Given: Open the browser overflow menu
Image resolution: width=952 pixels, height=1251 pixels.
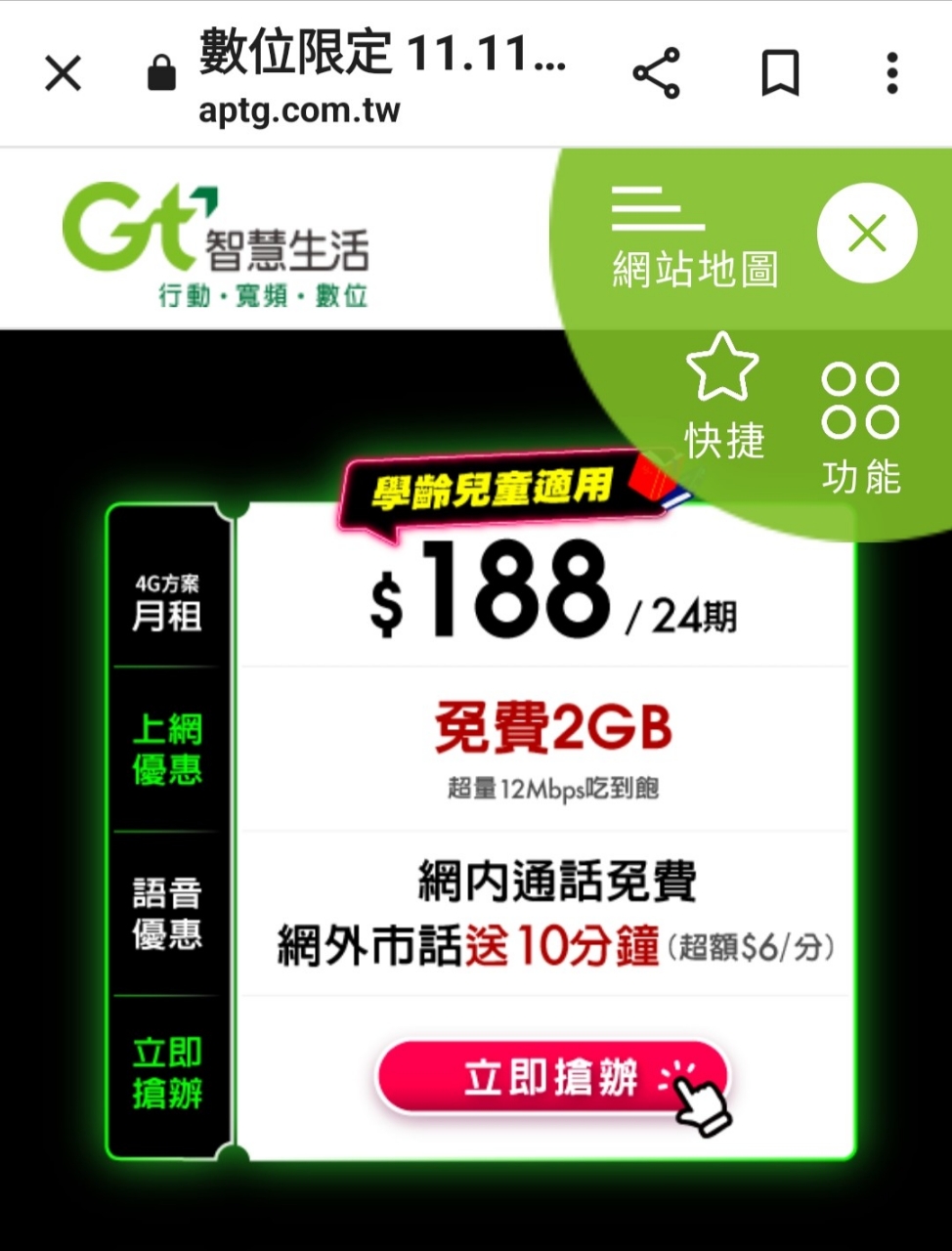Looking at the screenshot, I should [891, 73].
